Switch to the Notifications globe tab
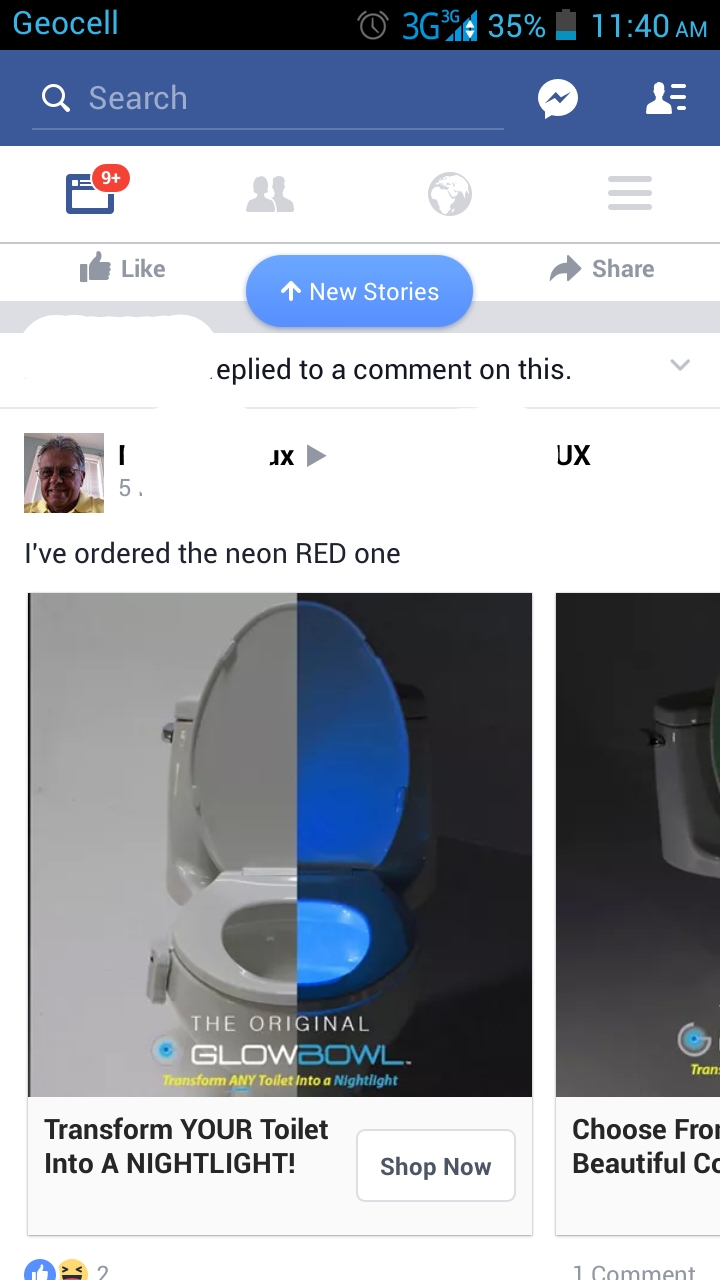This screenshot has height=1280, width=720. pos(450,193)
